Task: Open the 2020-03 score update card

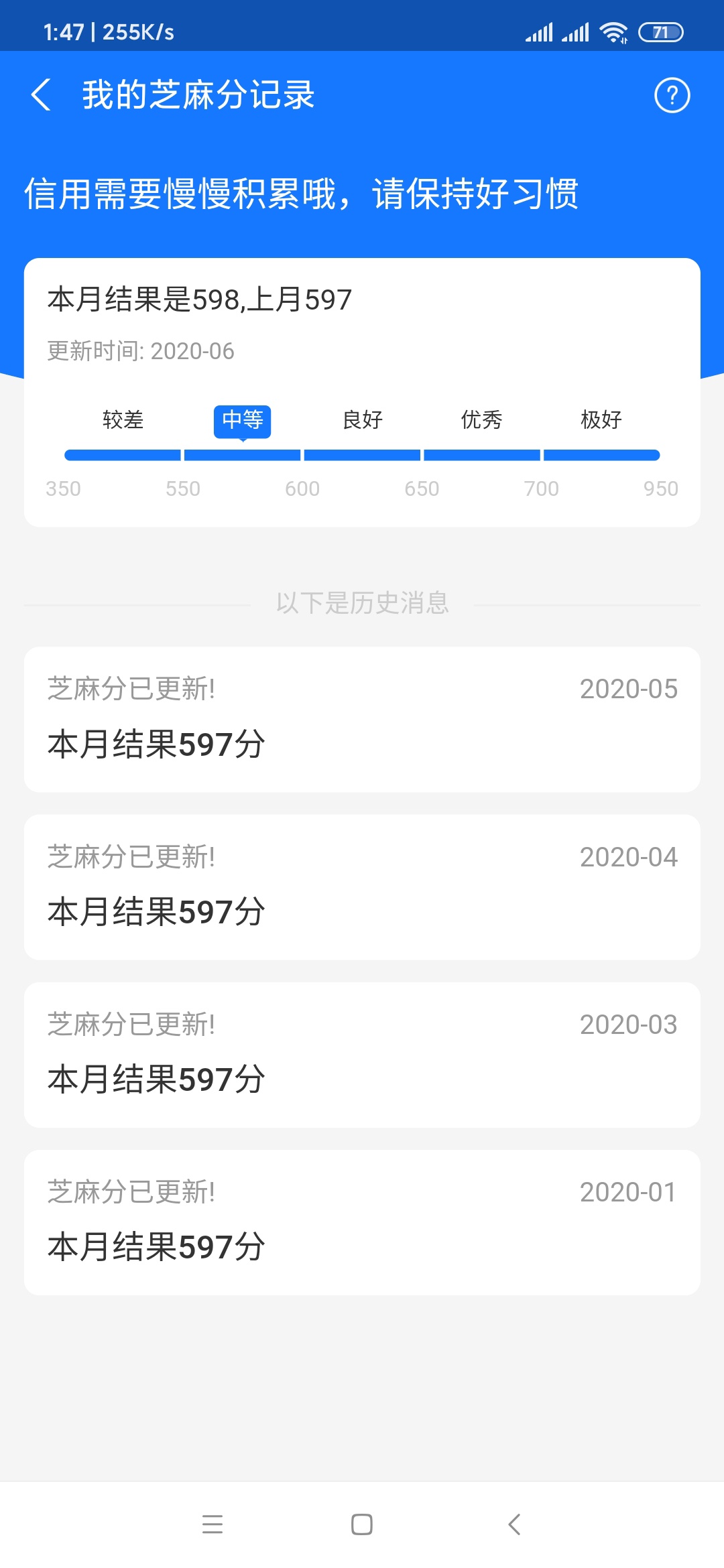Action: pos(362,1055)
